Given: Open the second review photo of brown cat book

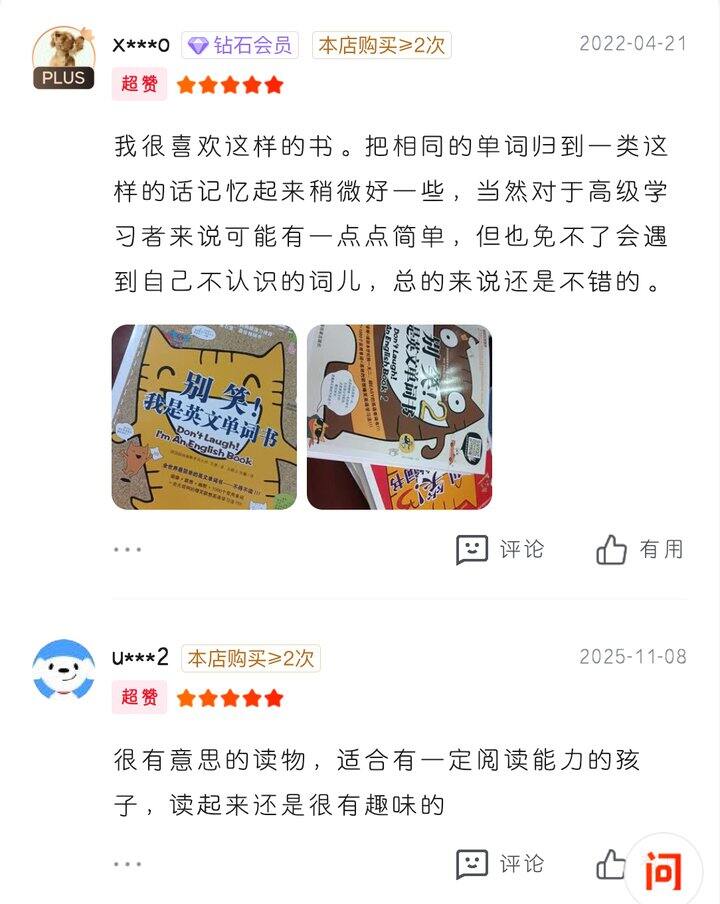Looking at the screenshot, I should pyautogui.click(x=399, y=417).
